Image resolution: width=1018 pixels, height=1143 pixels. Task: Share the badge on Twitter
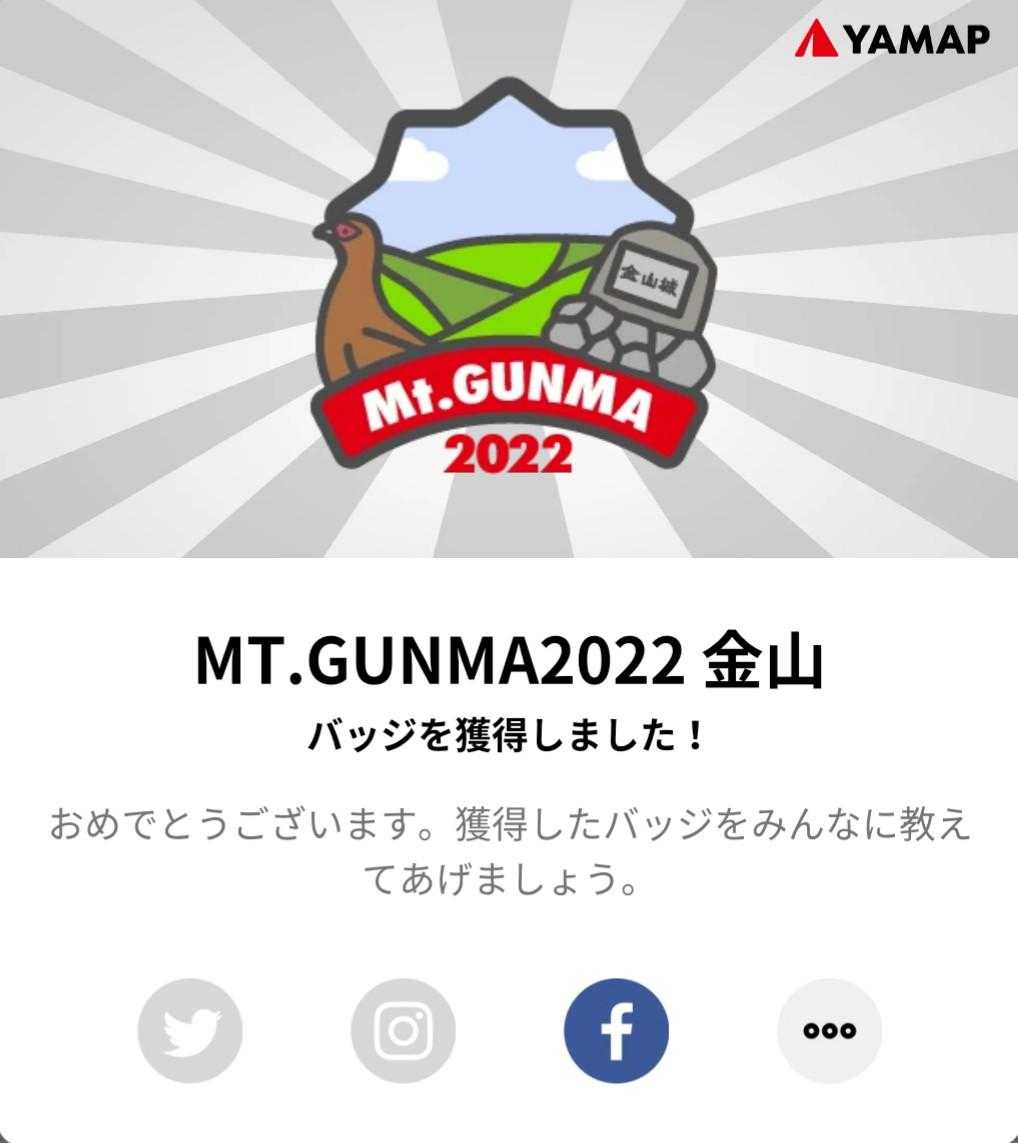190,1030
